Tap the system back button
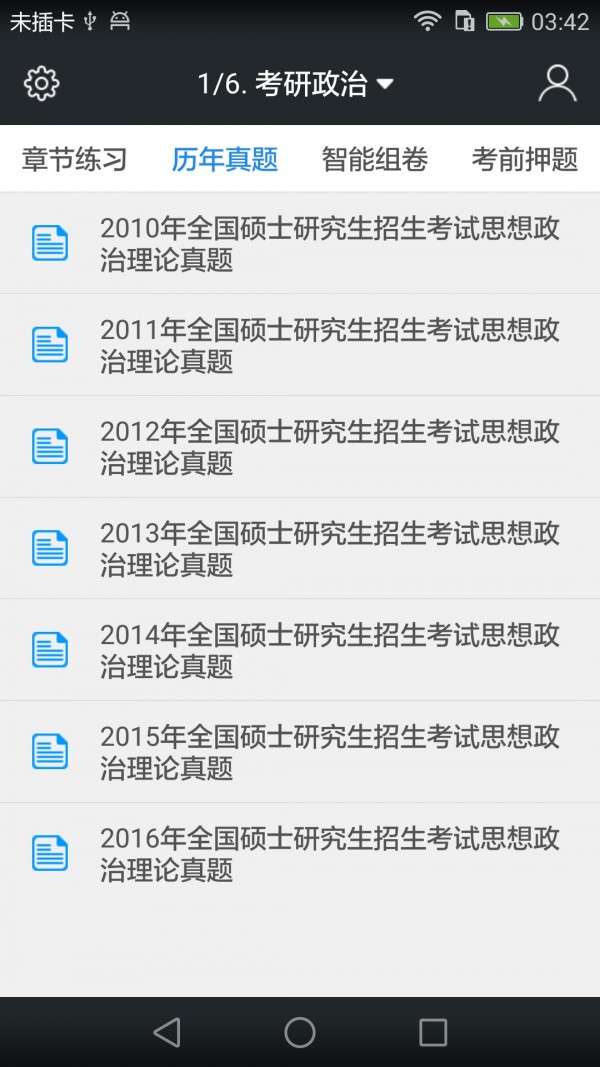This screenshot has width=600, height=1067. [x=167, y=1032]
